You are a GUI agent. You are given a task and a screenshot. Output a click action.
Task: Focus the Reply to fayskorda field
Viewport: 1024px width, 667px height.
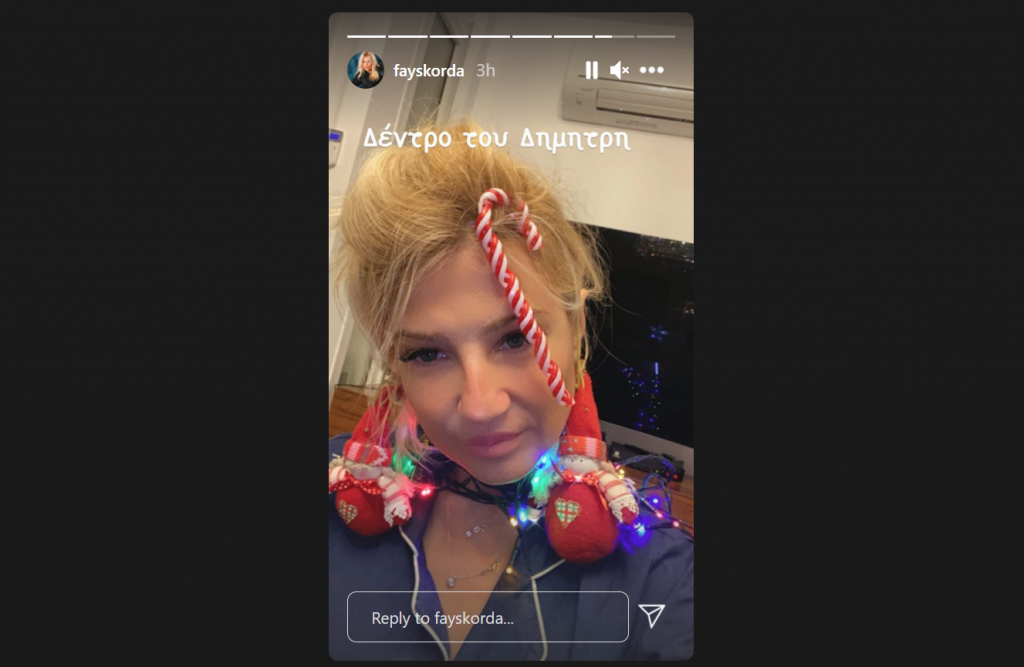(487, 617)
